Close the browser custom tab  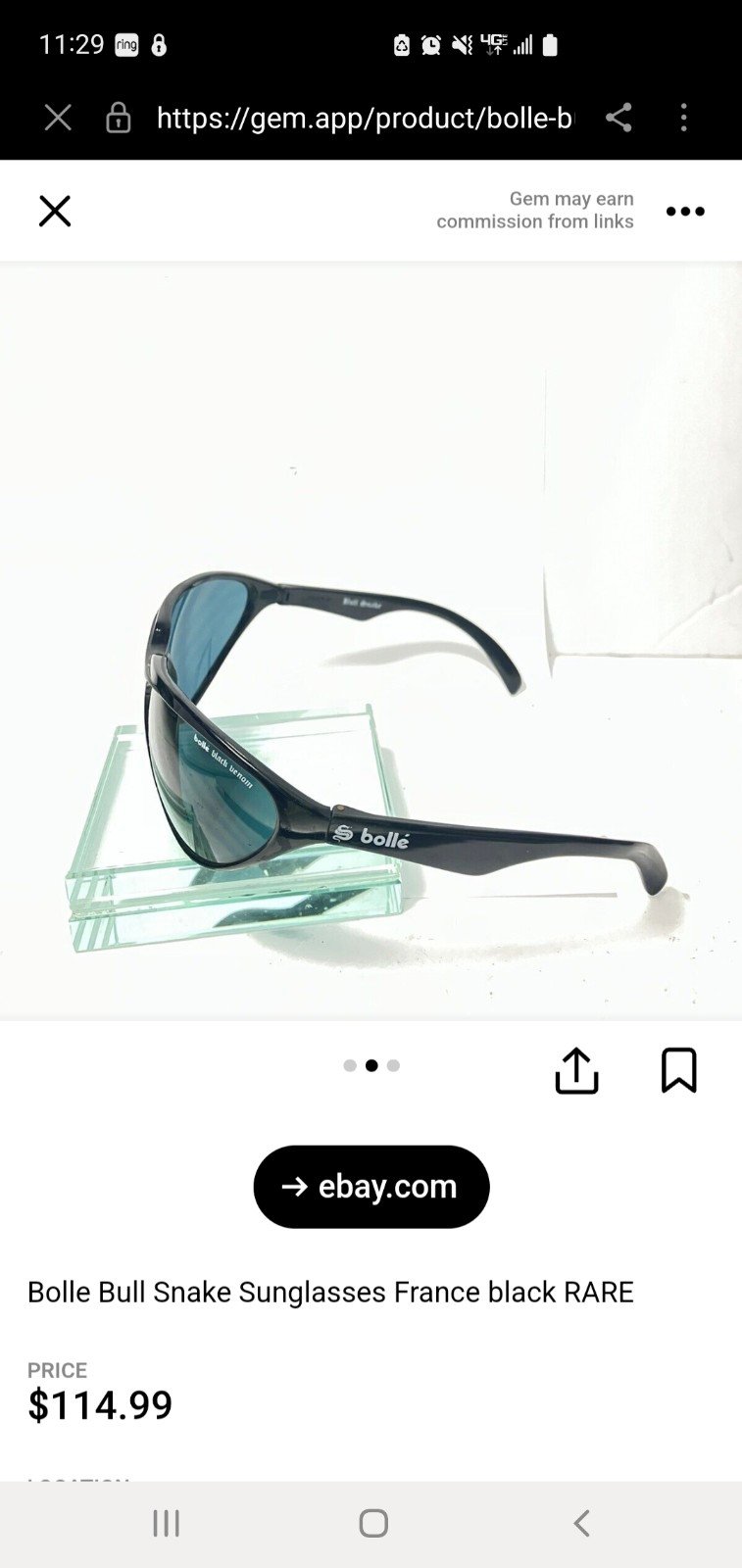pyautogui.click(x=58, y=119)
